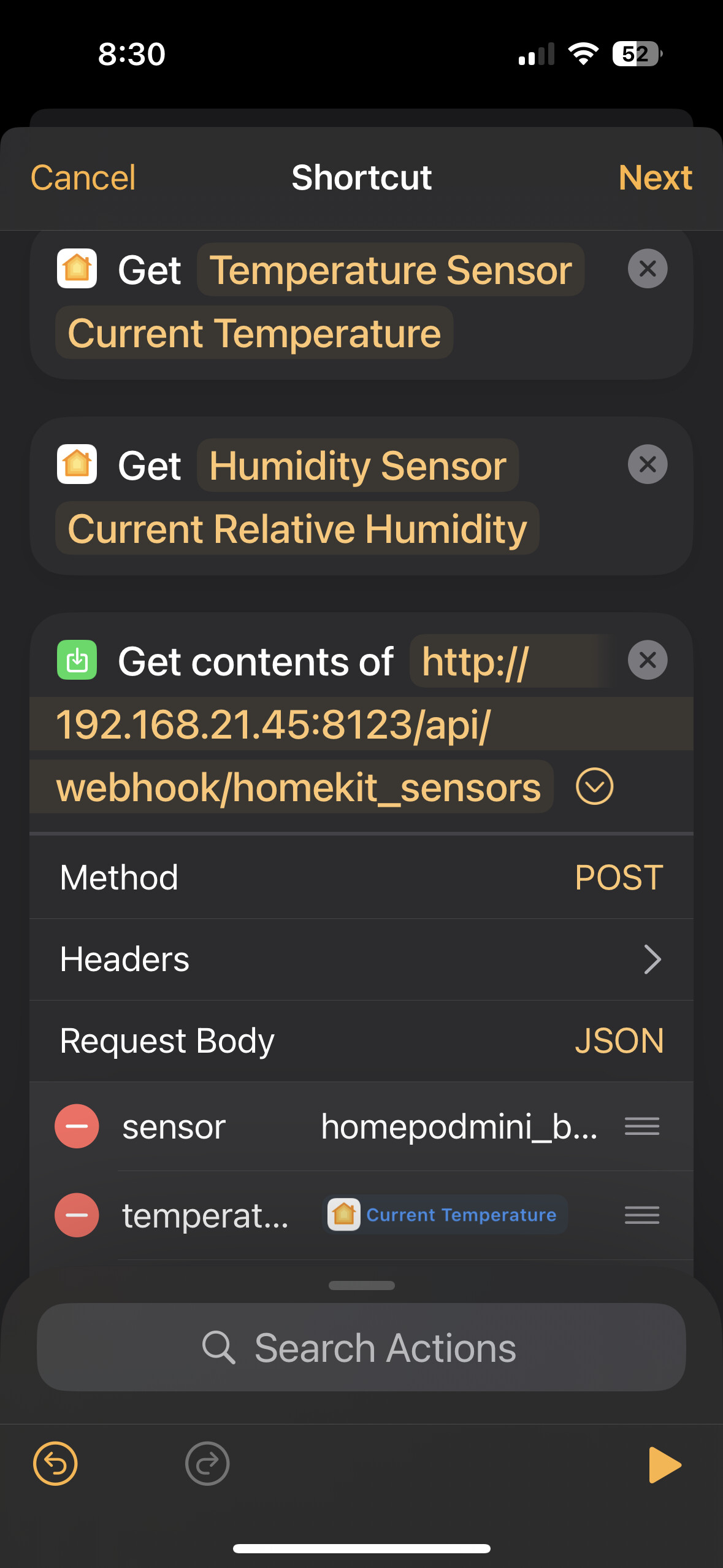This screenshot has height=1568, width=723.
Task: Delete the Get contents of URL action
Action: point(647,660)
